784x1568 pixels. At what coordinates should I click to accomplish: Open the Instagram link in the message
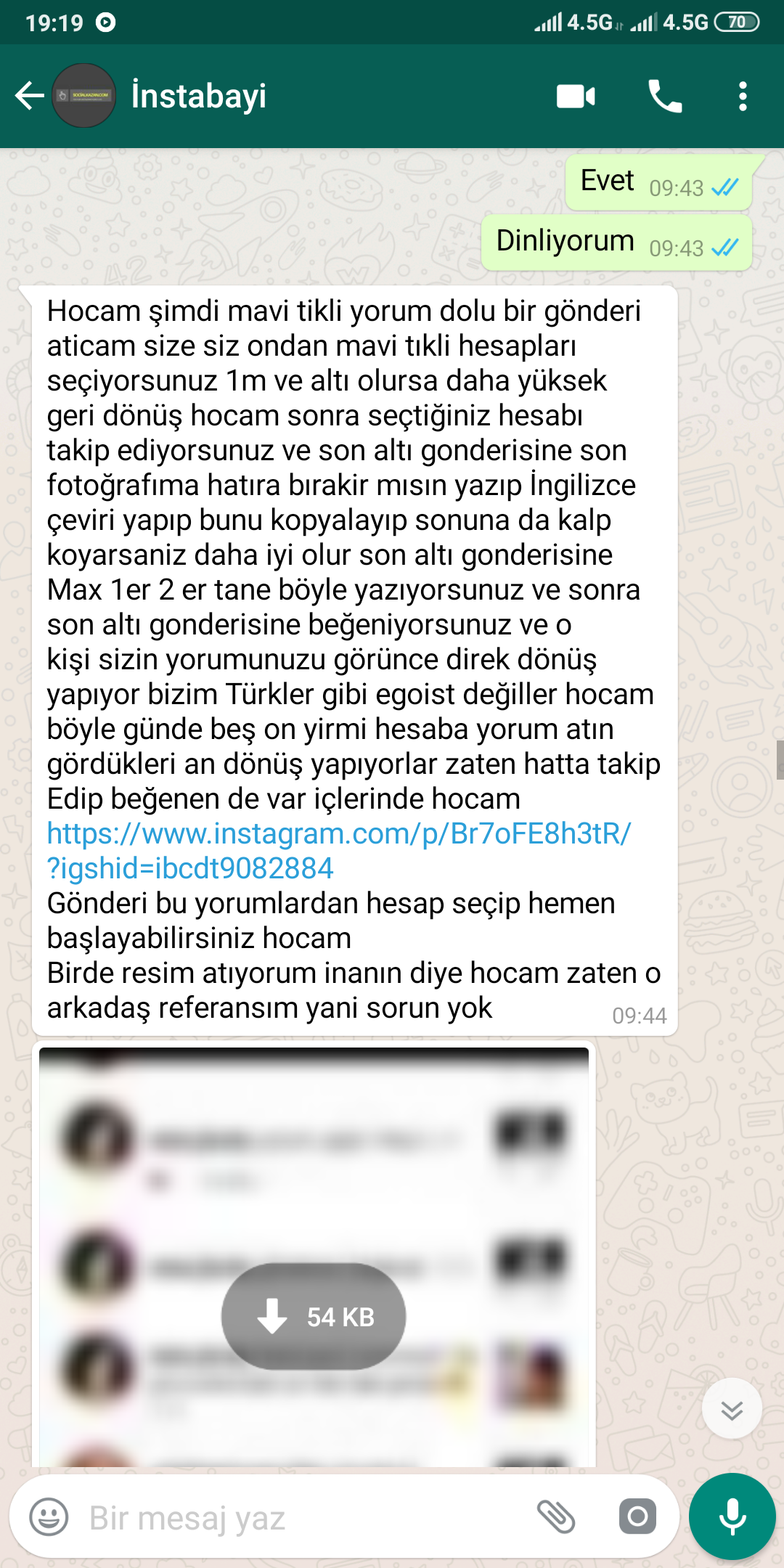click(338, 851)
